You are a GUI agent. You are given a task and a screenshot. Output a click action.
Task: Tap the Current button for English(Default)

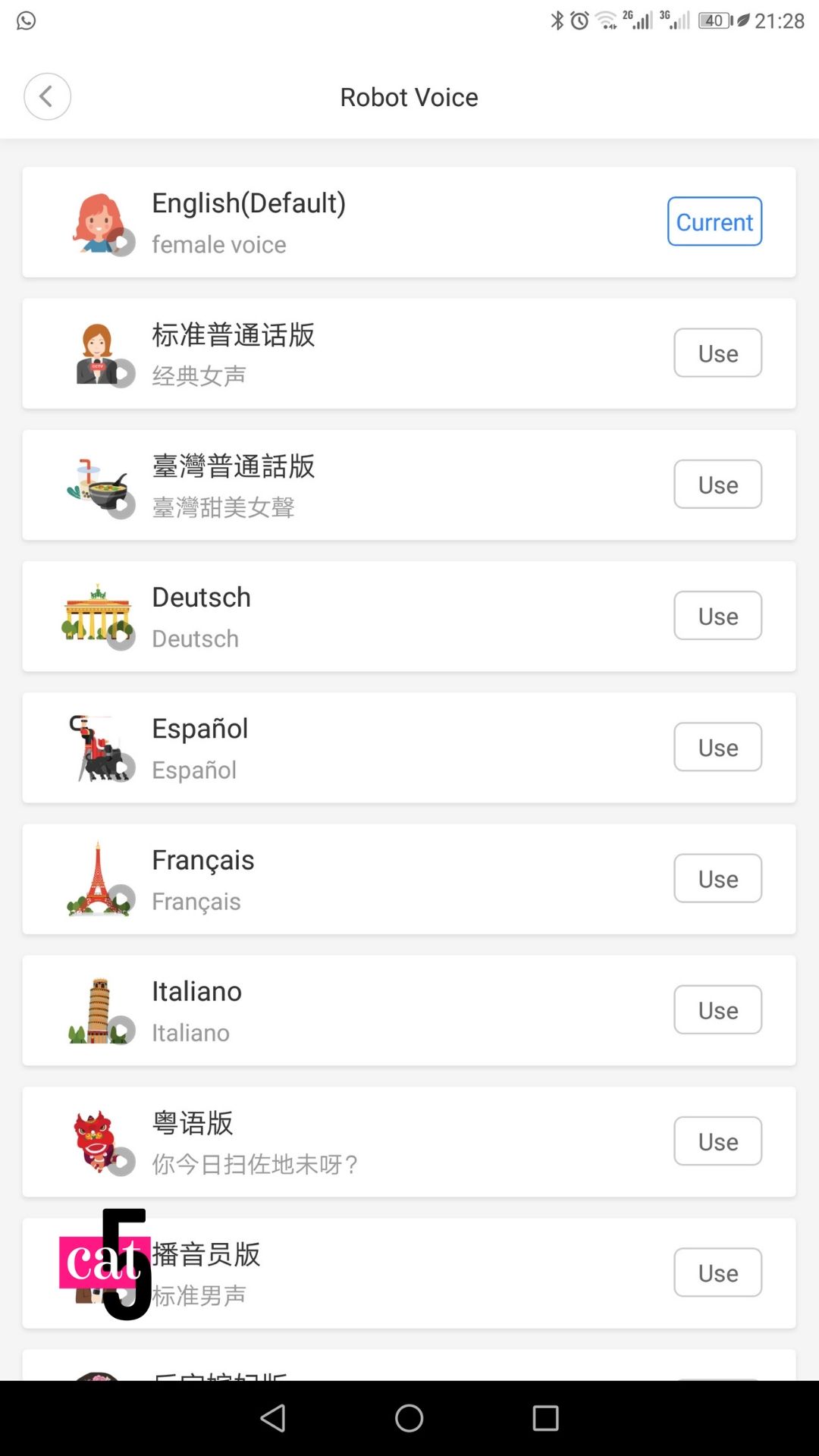coord(714,221)
